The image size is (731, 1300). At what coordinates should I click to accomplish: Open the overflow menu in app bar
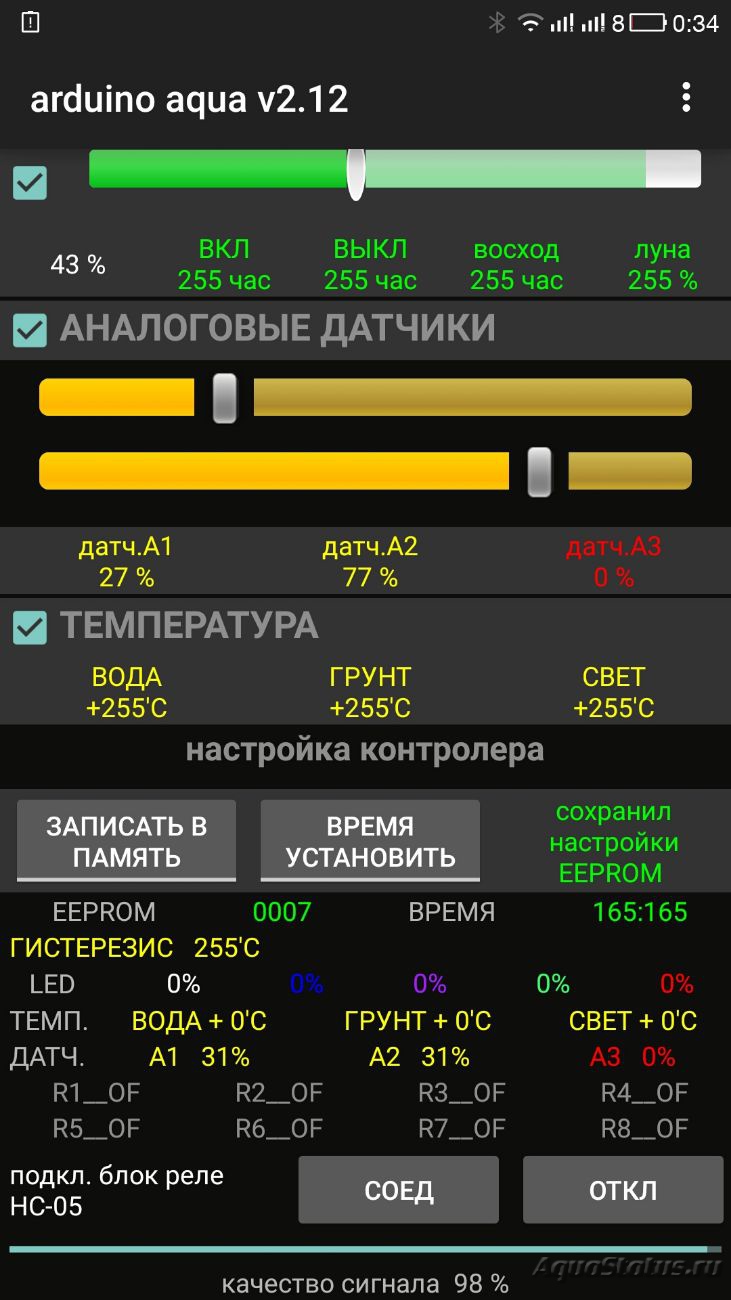(685, 97)
